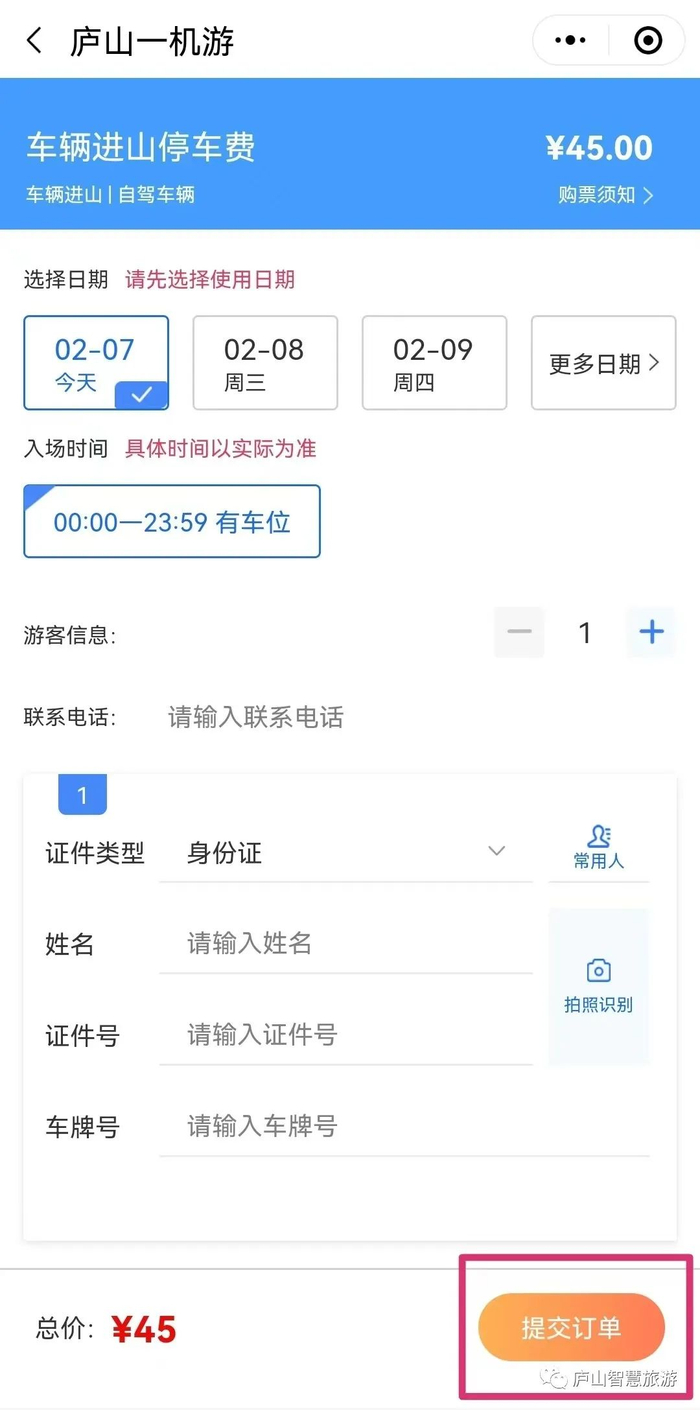Expand the 证件类型 身份证 dropdown

tap(345, 853)
